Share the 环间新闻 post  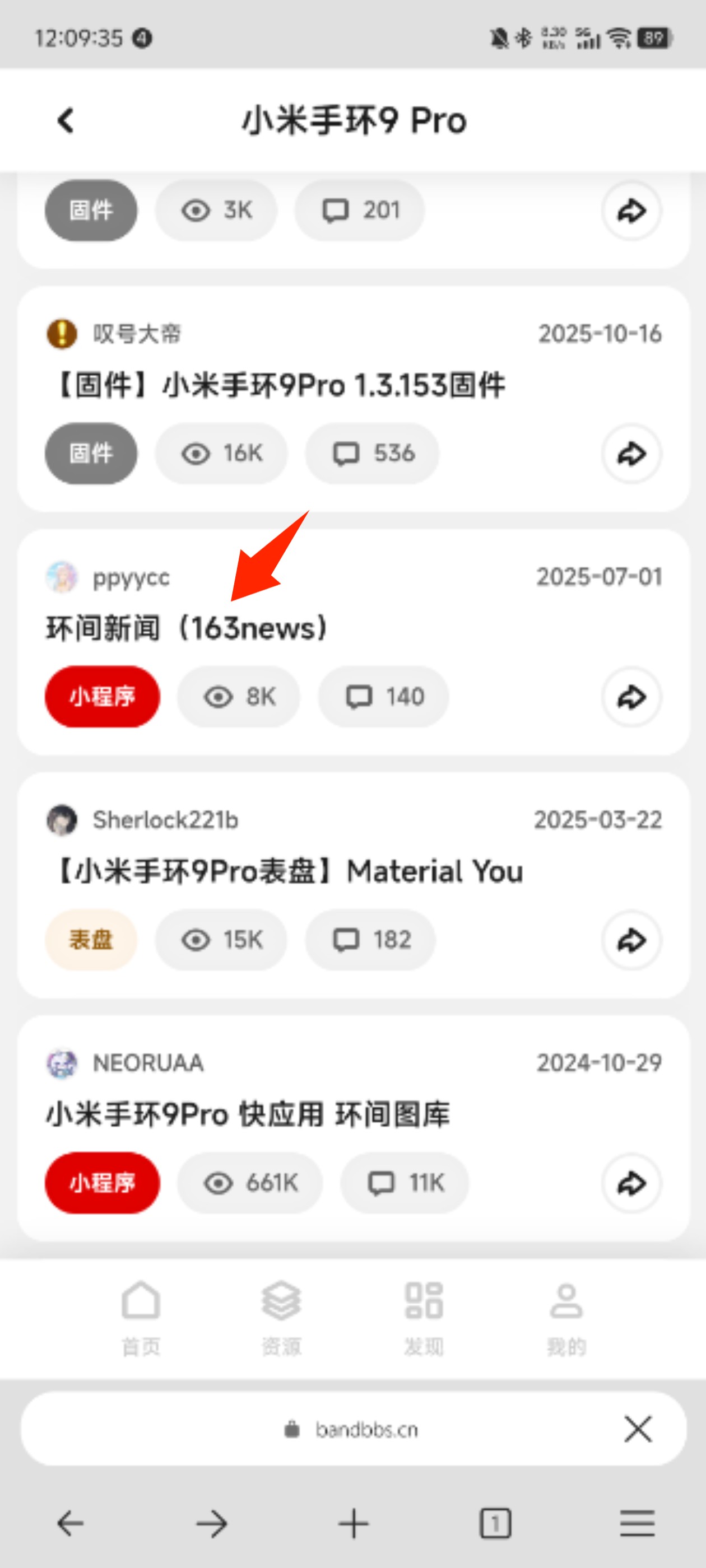631,697
